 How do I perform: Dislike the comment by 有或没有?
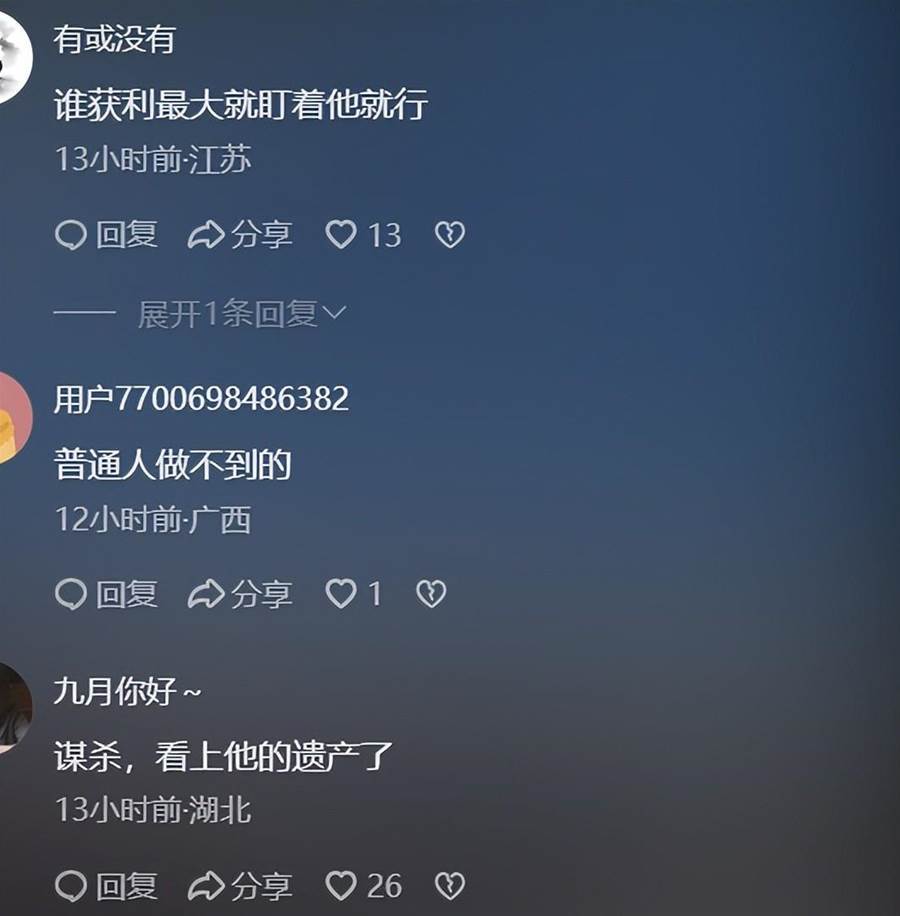pyautogui.click(x=450, y=235)
